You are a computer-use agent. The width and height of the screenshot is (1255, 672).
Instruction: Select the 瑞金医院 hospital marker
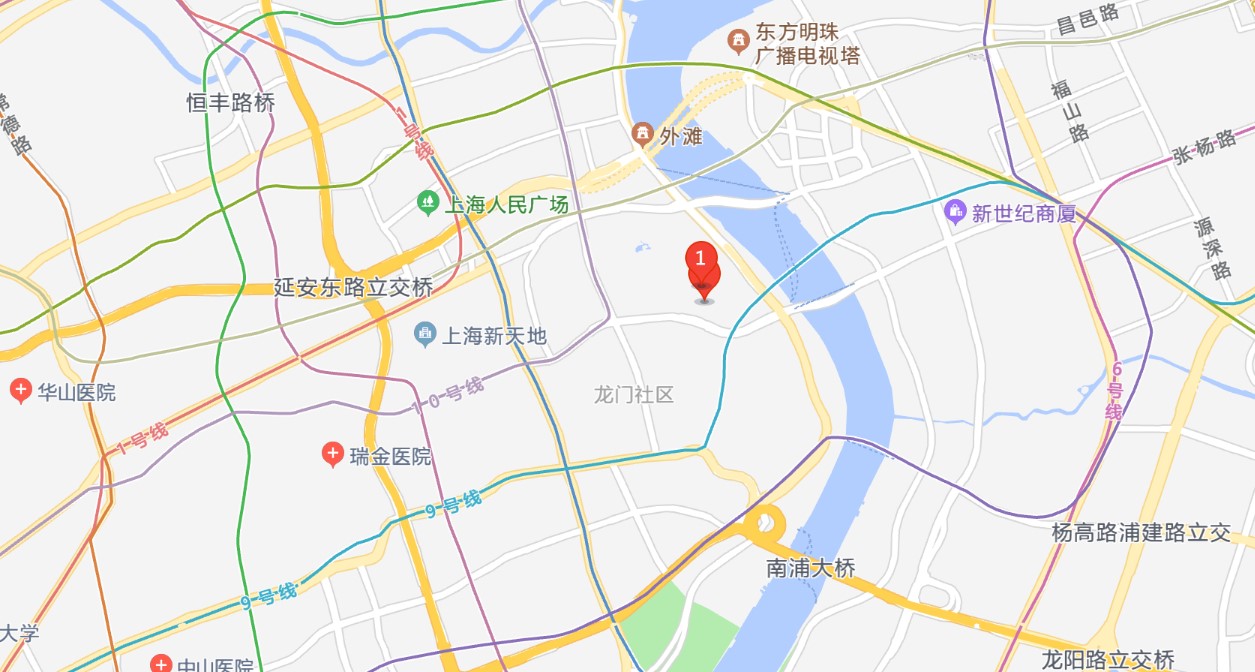[333, 456]
